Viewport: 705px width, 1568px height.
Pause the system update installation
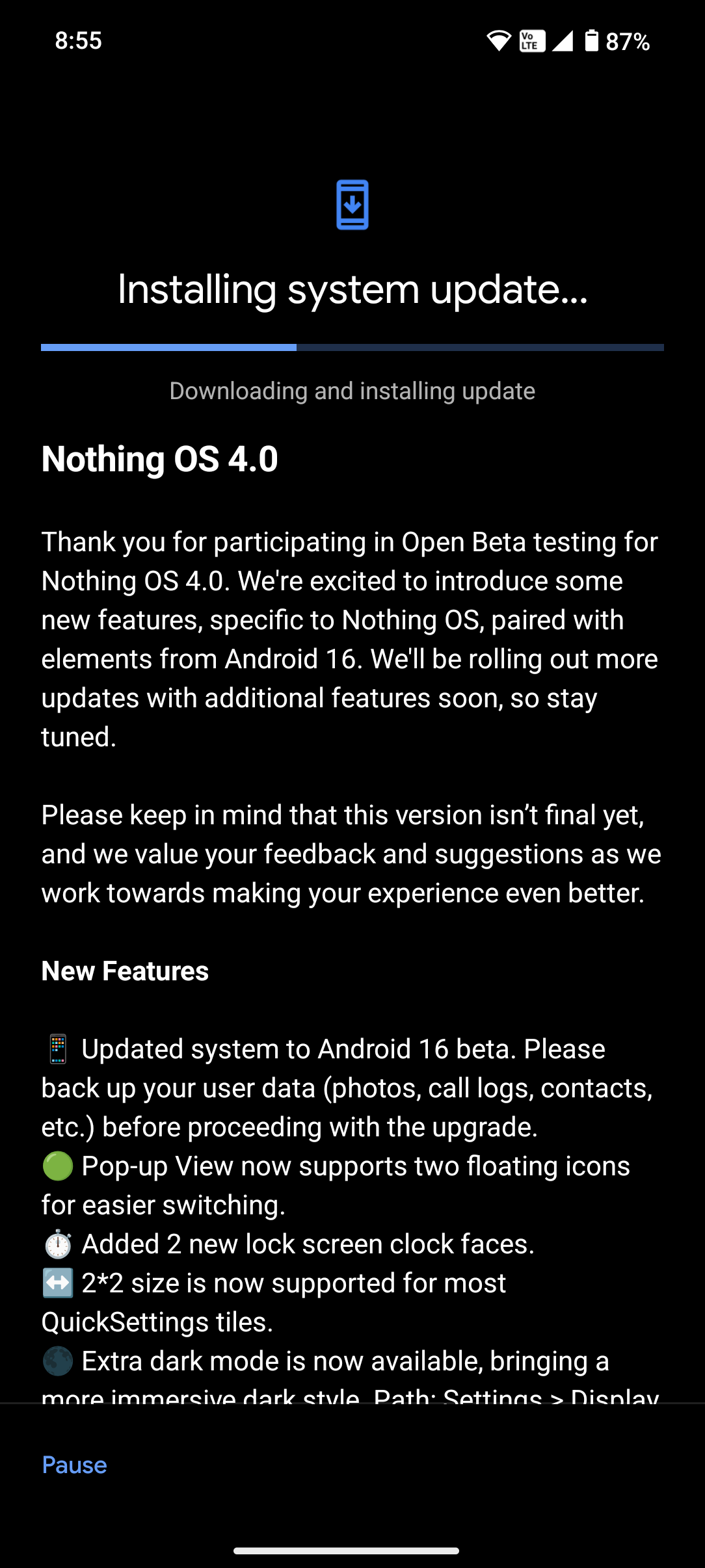[x=74, y=1465]
